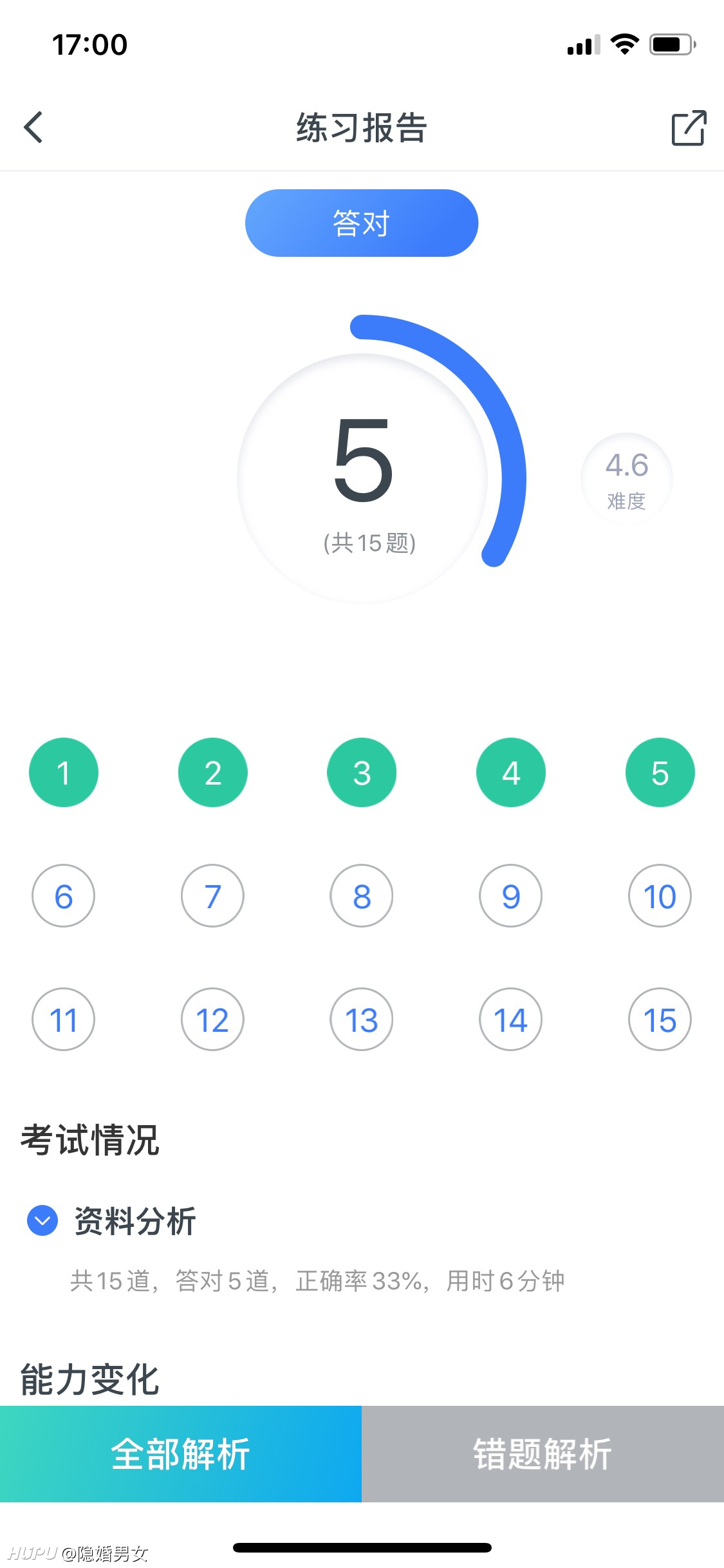Open question 9 in the answer grid
Image resolution: width=724 pixels, height=1568 pixels.
[x=511, y=896]
